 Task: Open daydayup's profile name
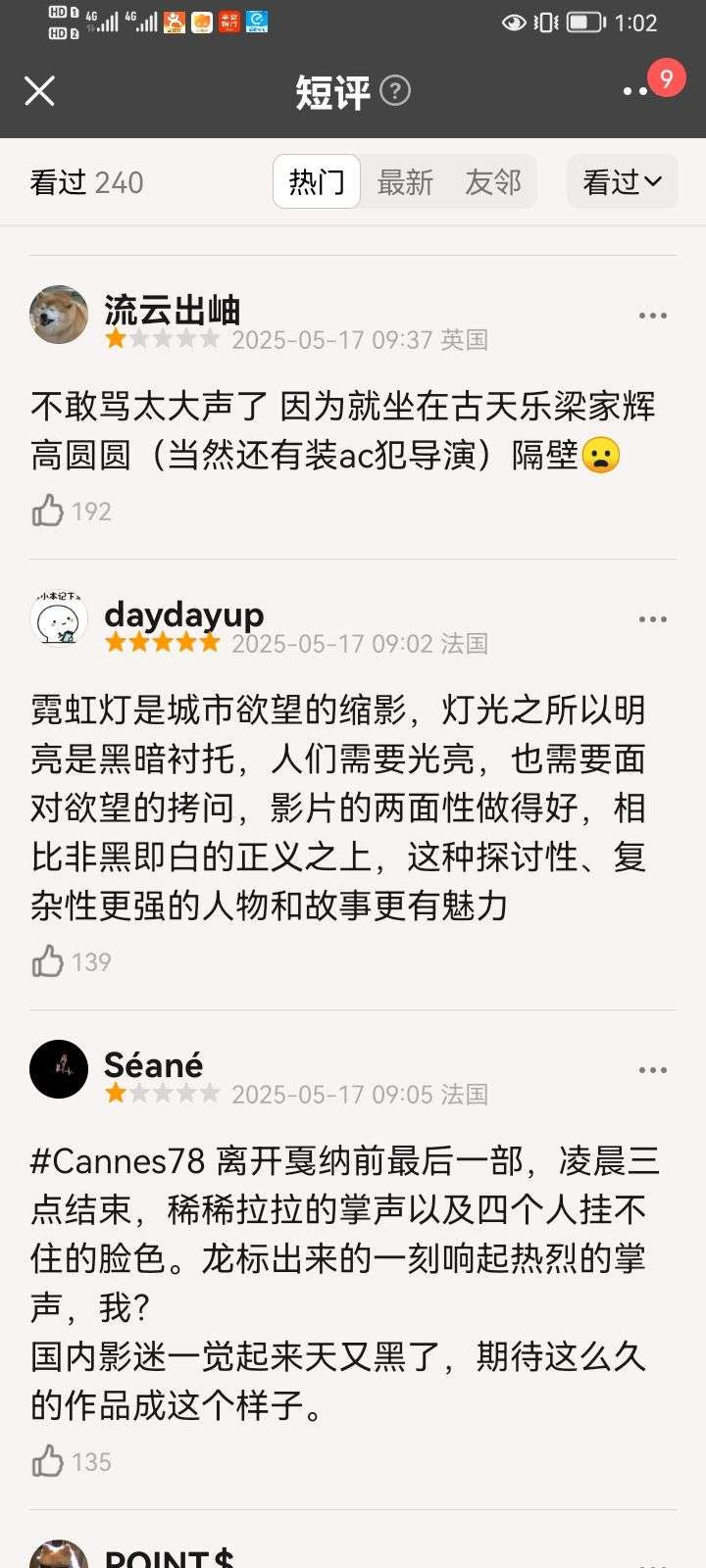(183, 613)
